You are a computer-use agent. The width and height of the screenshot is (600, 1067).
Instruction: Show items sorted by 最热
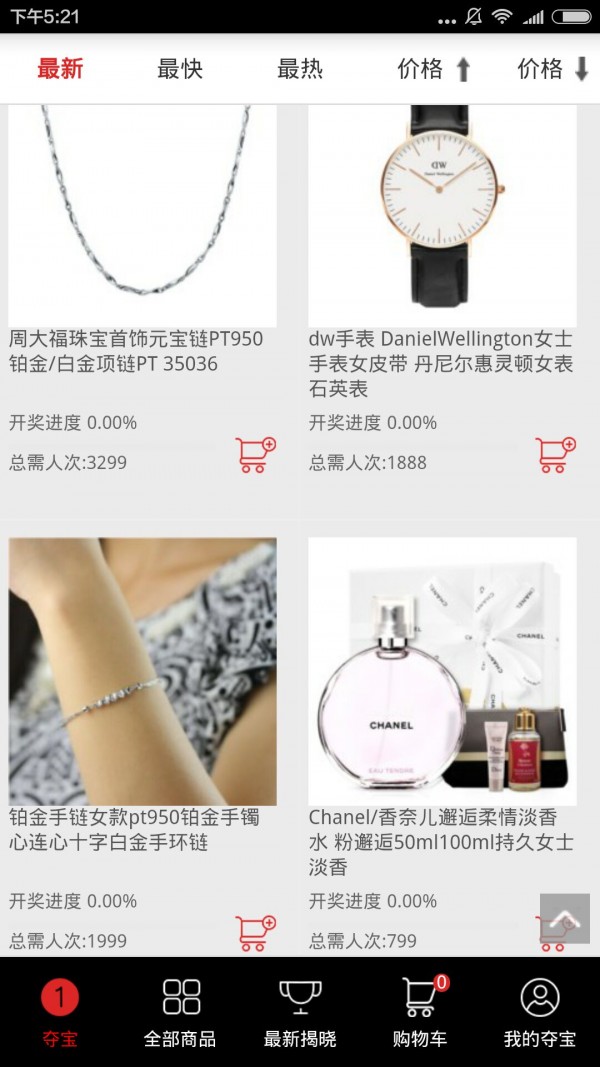(300, 69)
